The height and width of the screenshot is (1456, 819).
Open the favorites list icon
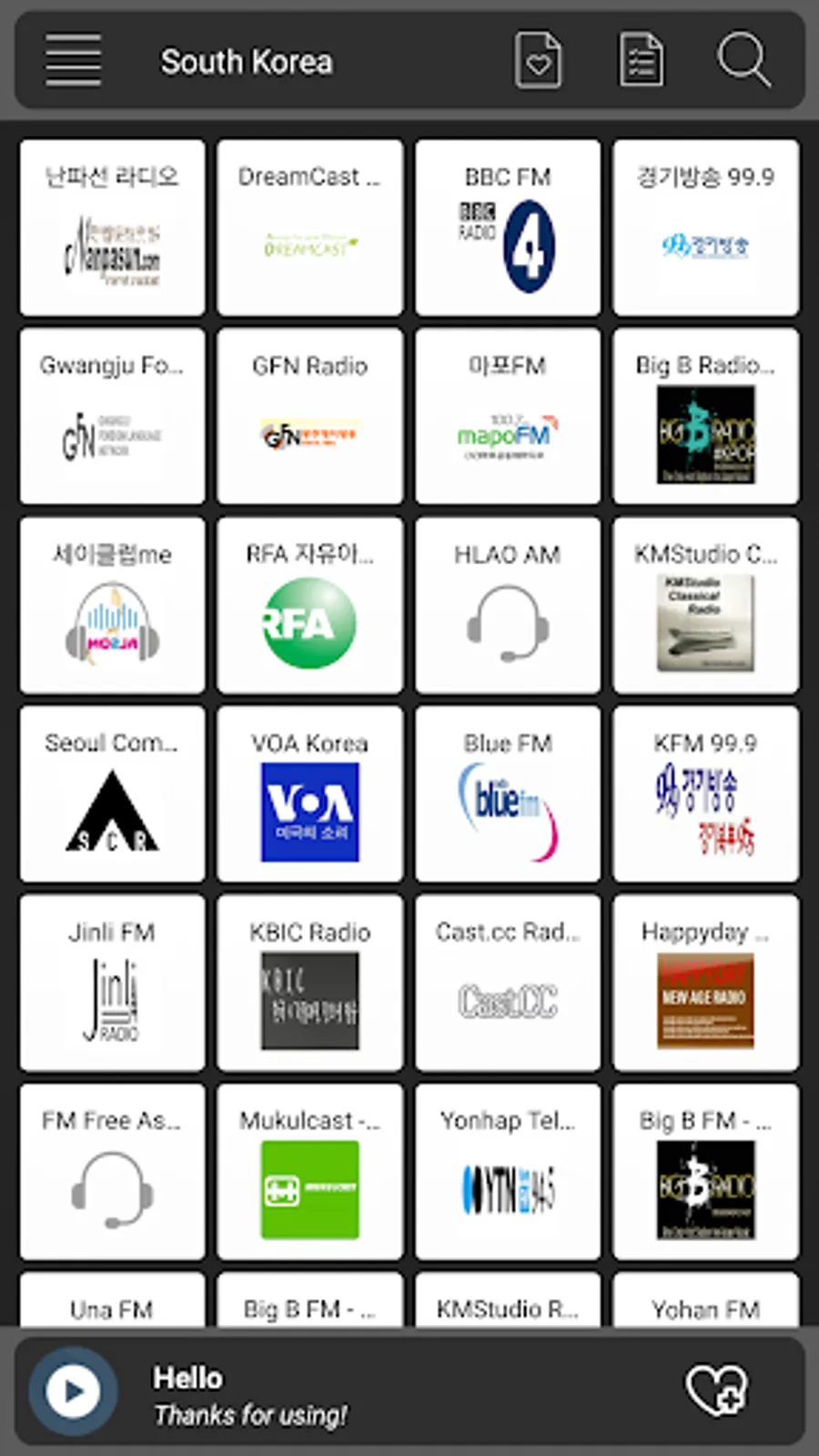click(538, 61)
